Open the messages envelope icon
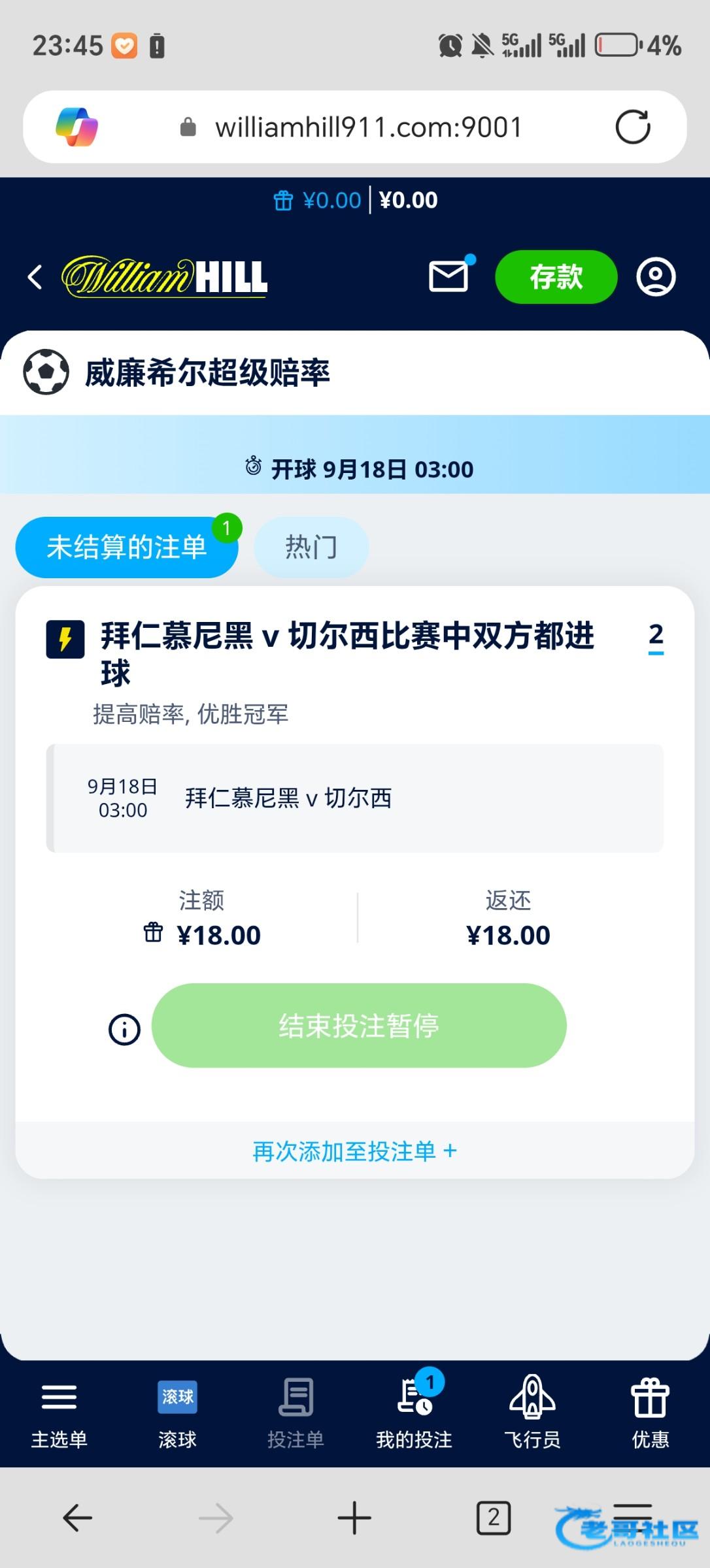This screenshot has width=710, height=1568. point(448,276)
